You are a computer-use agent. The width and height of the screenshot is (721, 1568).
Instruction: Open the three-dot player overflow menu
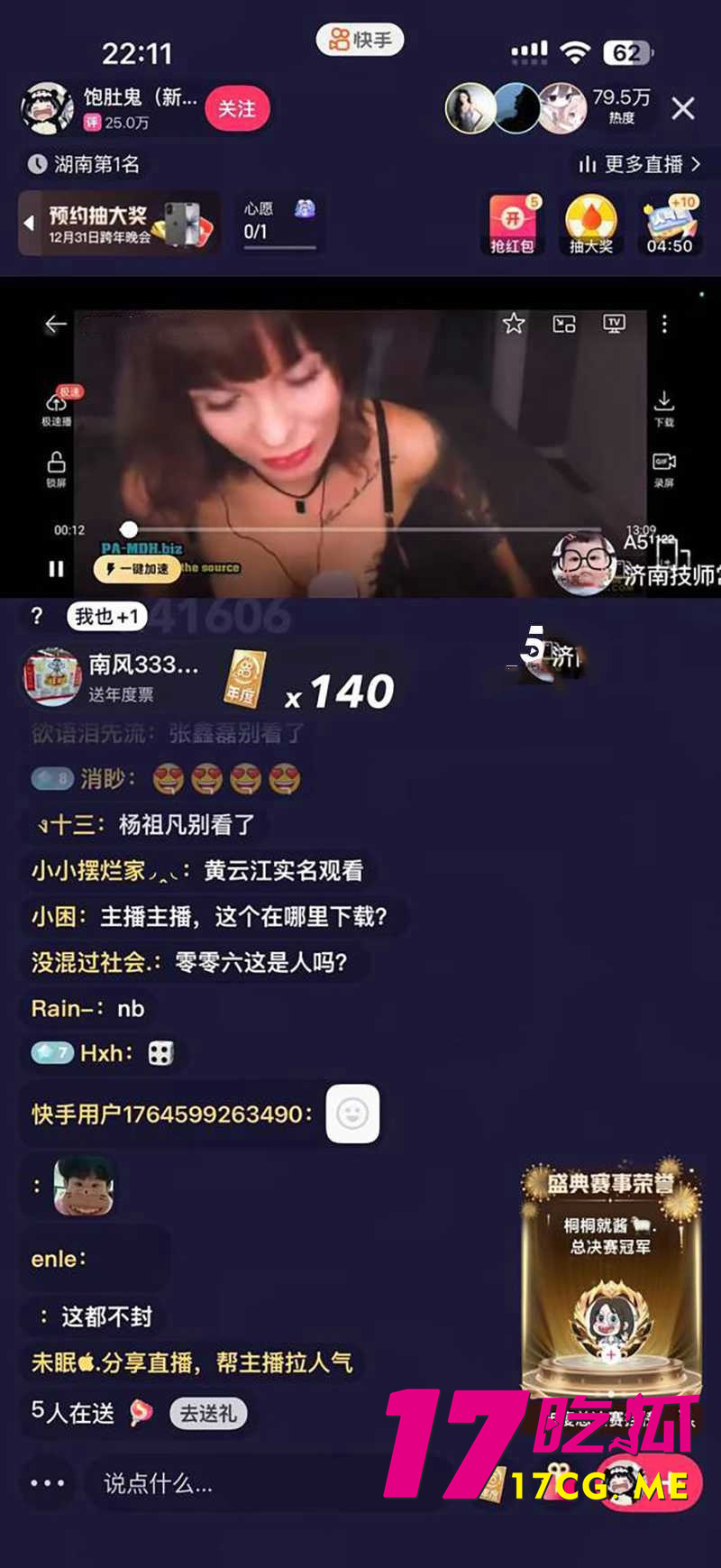(x=664, y=324)
